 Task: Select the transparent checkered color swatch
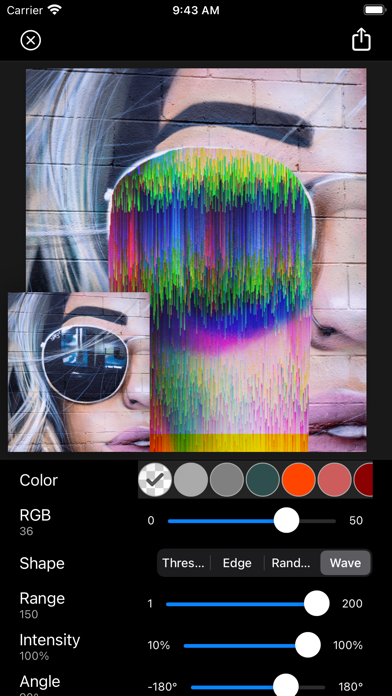(155, 479)
